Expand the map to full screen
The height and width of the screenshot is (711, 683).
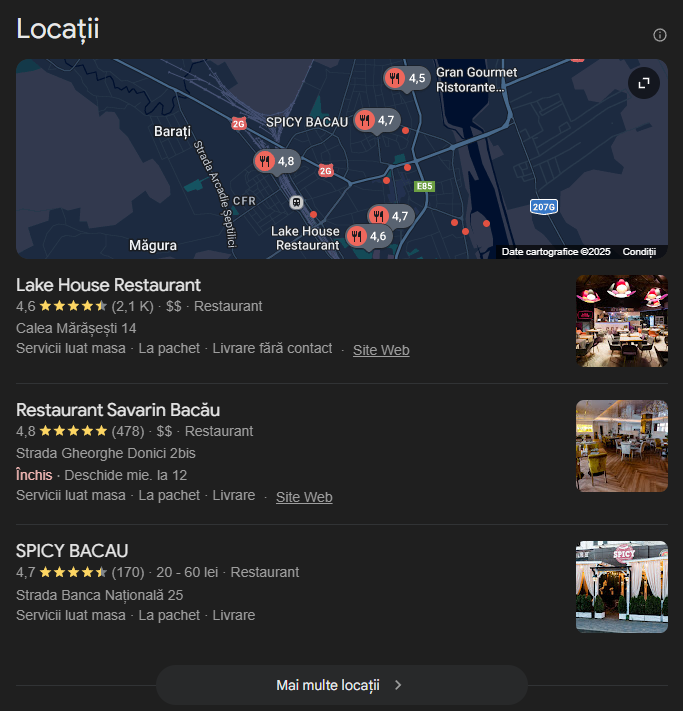pos(644,83)
